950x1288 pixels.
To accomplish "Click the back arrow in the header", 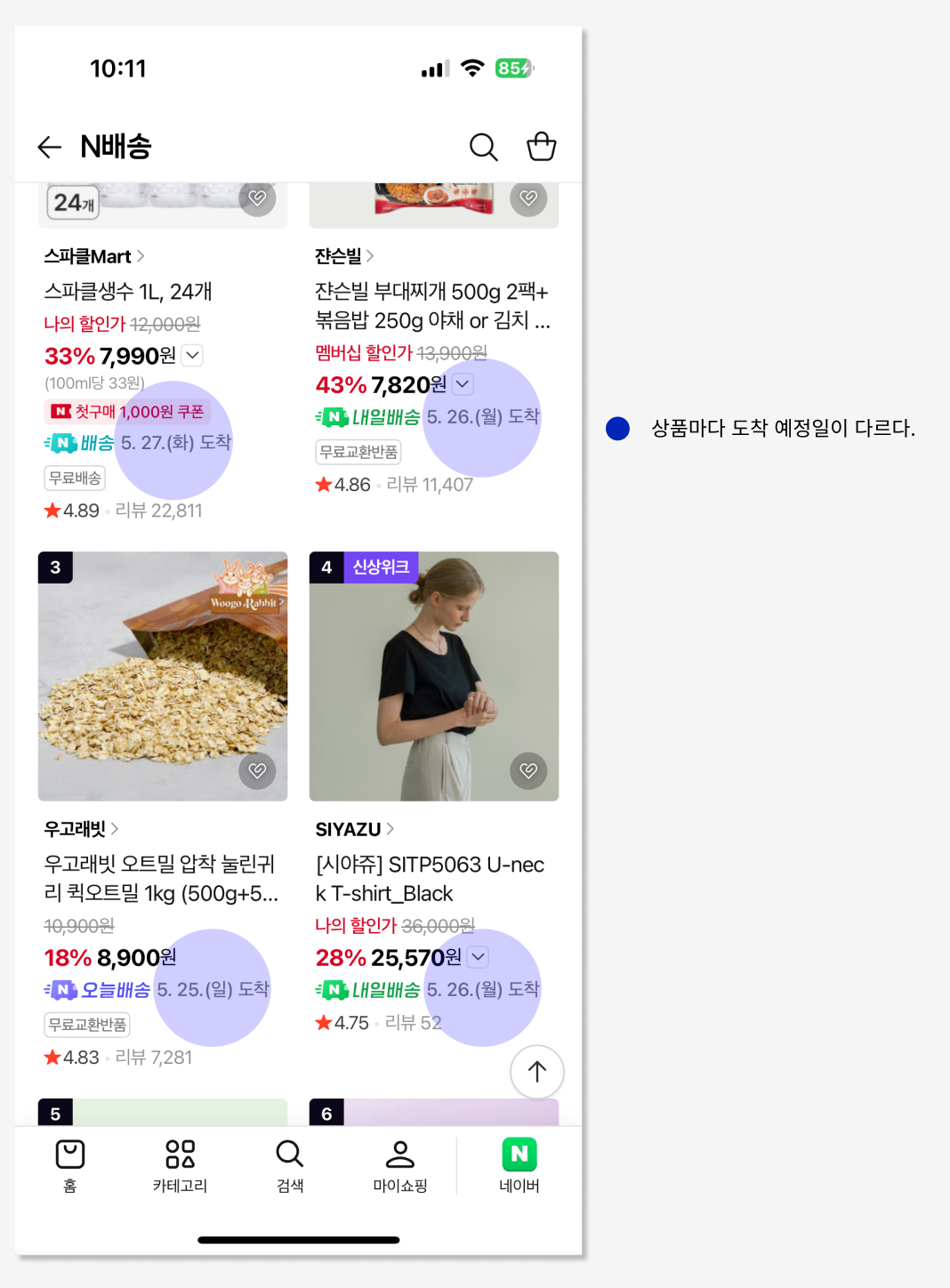I will (x=49, y=147).
